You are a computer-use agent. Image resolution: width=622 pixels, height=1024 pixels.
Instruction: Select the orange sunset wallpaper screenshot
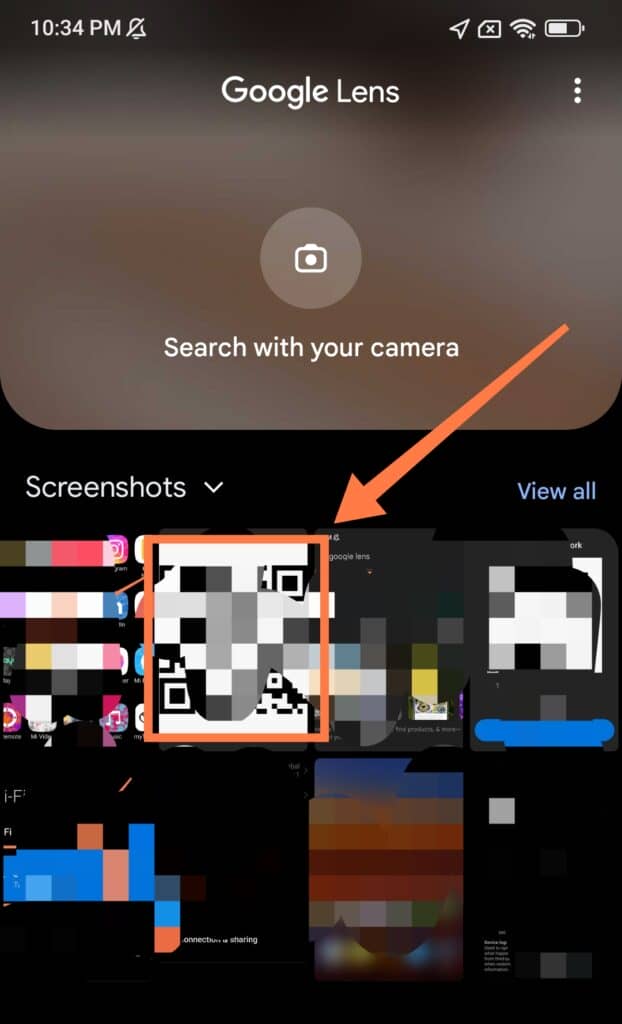point(389,869)
